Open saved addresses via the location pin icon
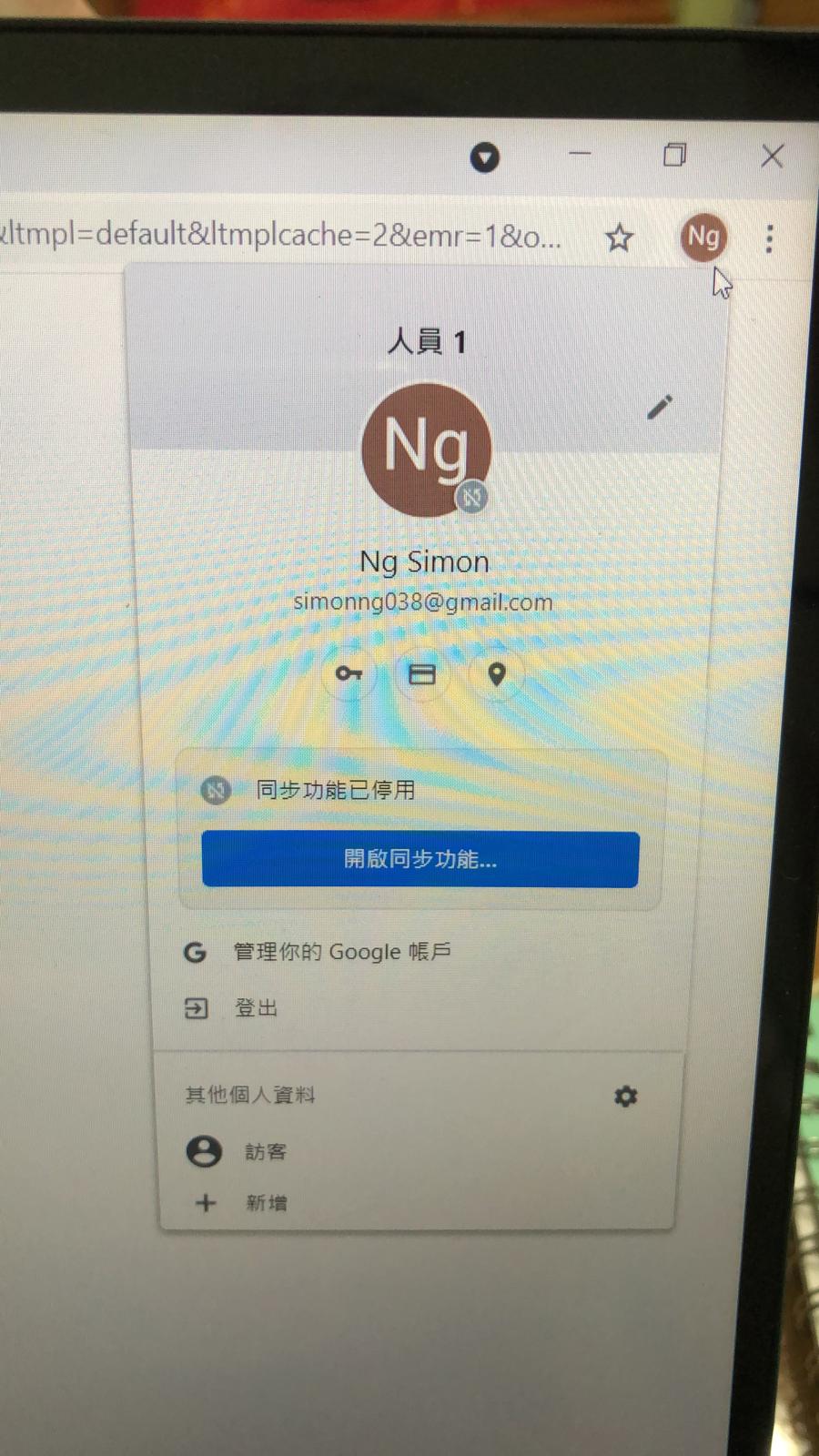Viewport: 819px width, 1456px height. tap(496, 674)
